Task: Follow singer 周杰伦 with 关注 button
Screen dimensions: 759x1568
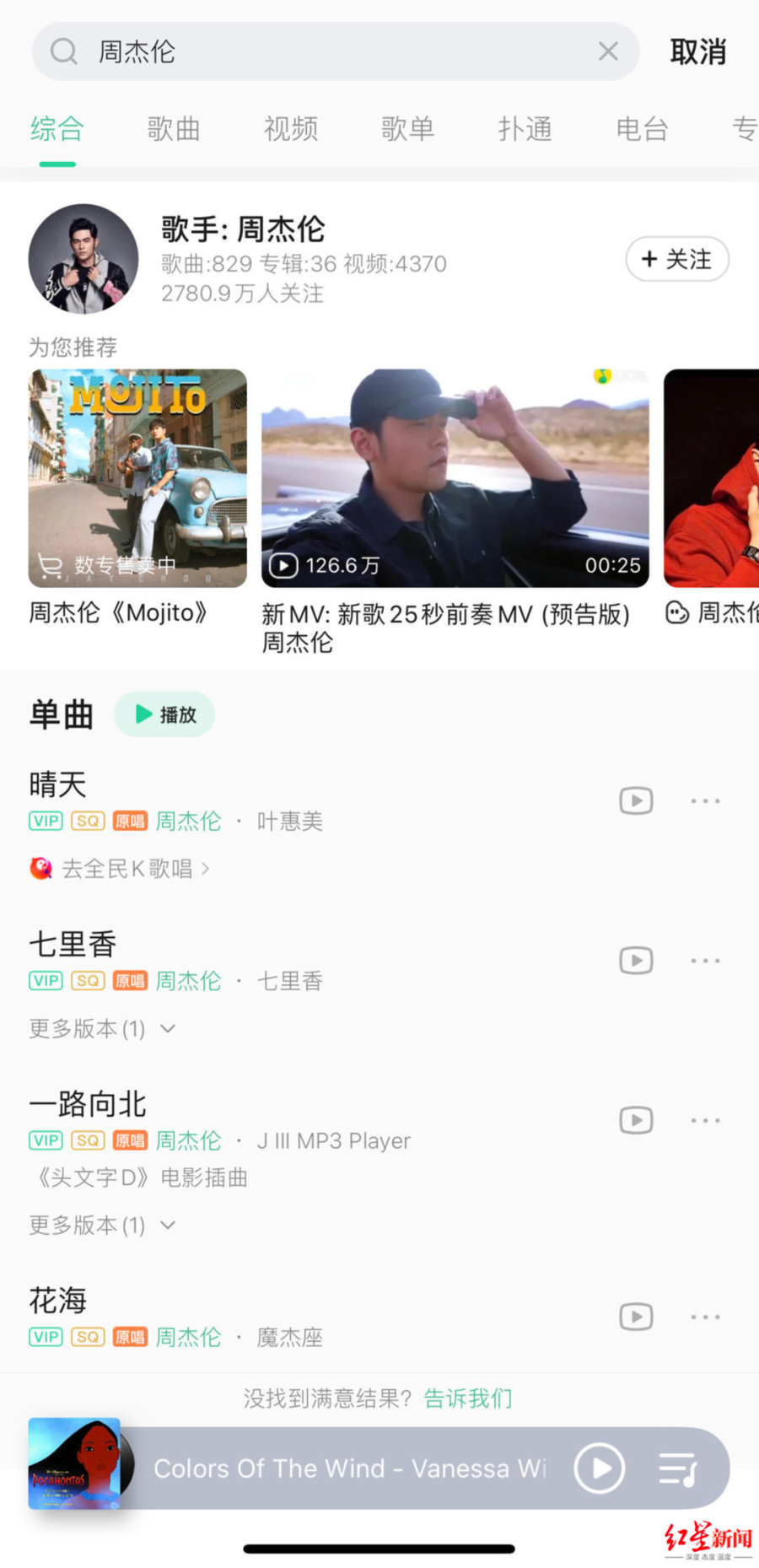Action: [676, 259]
